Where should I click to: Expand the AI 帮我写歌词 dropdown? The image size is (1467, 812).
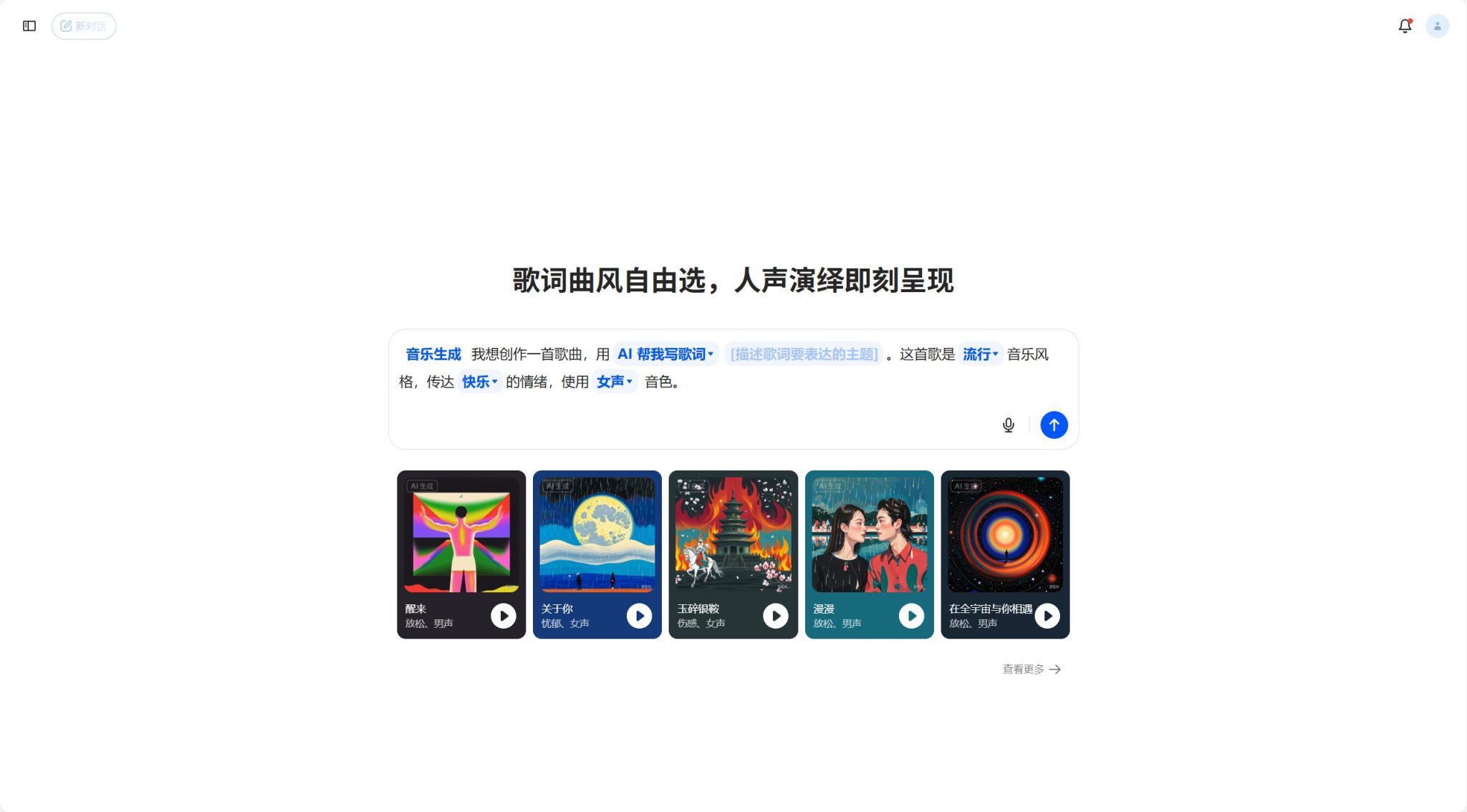coord(665,354)
